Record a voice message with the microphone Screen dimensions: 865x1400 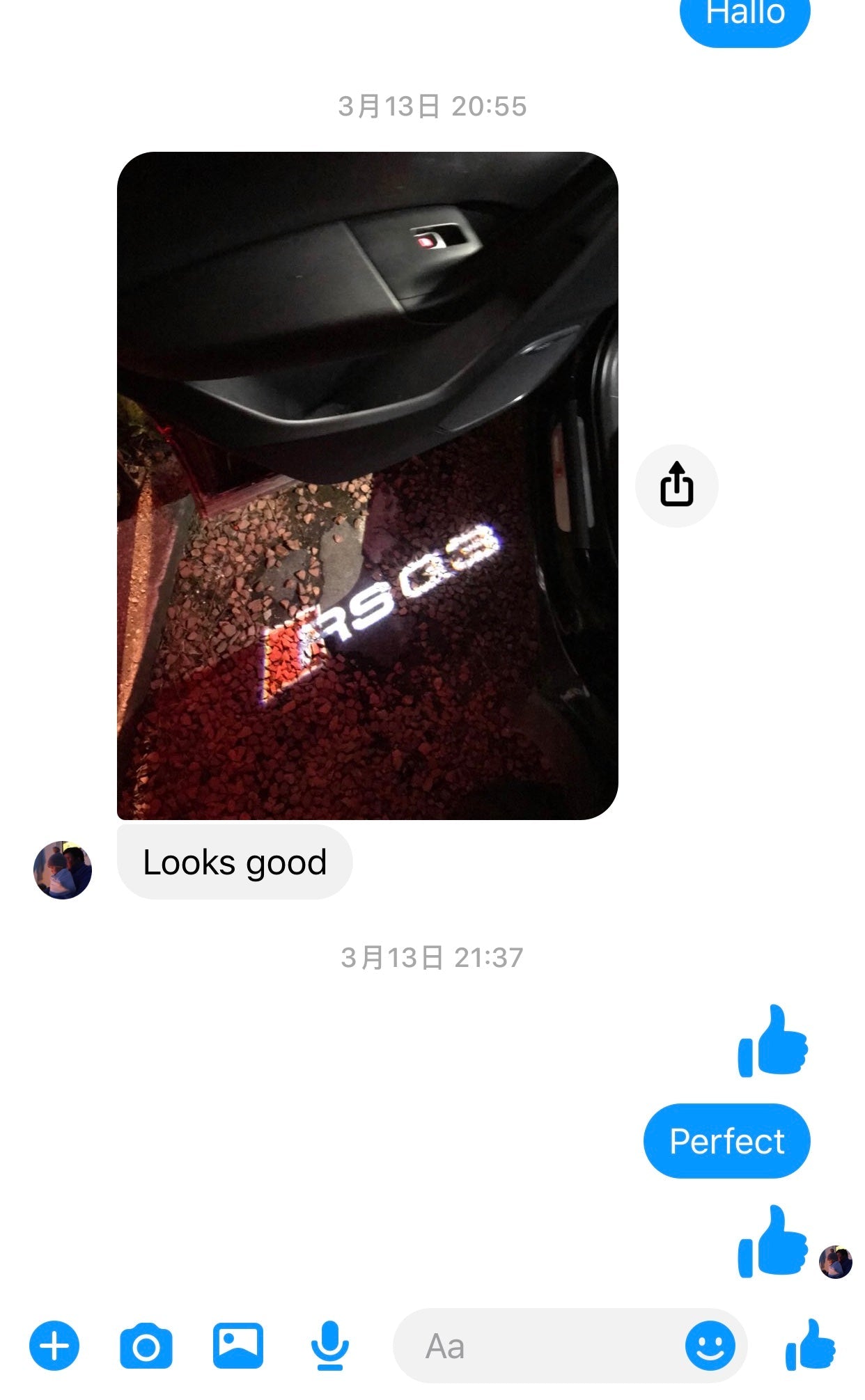[329, 1346]
